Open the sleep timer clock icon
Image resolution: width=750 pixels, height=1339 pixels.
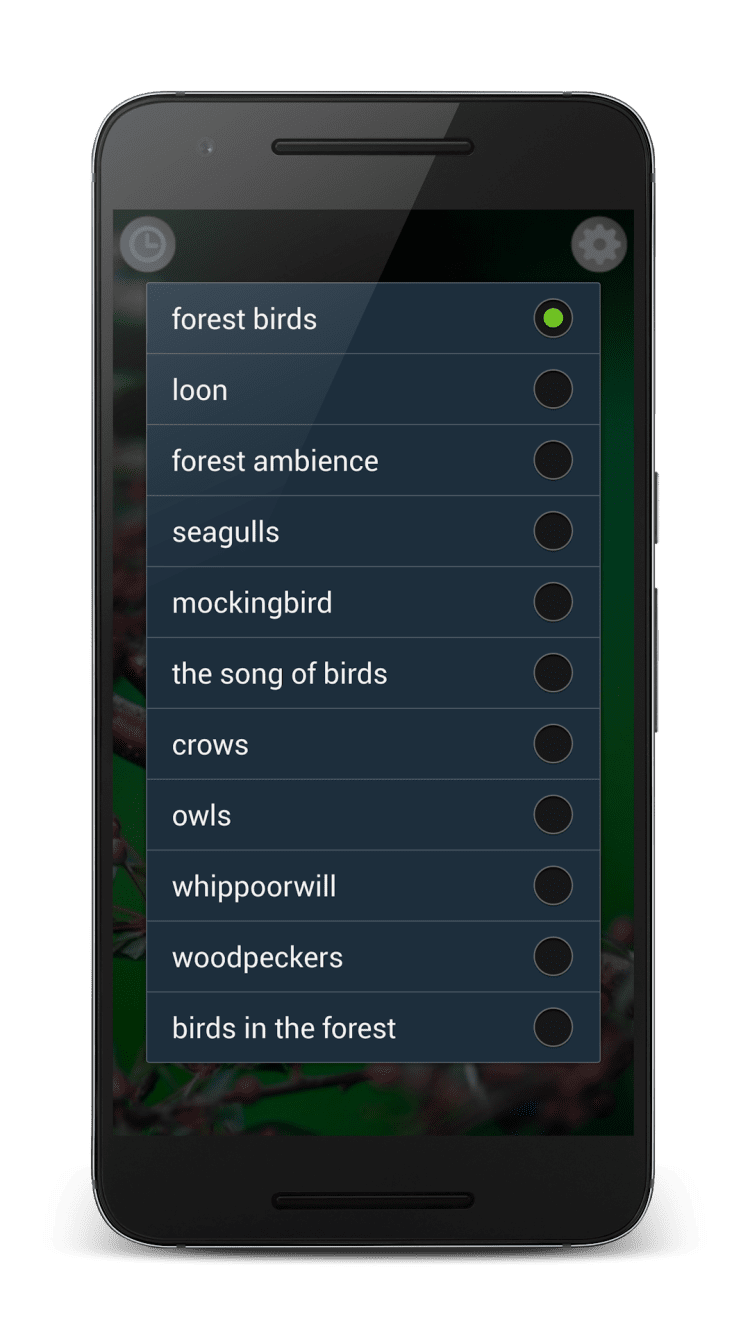coord(148,244)
